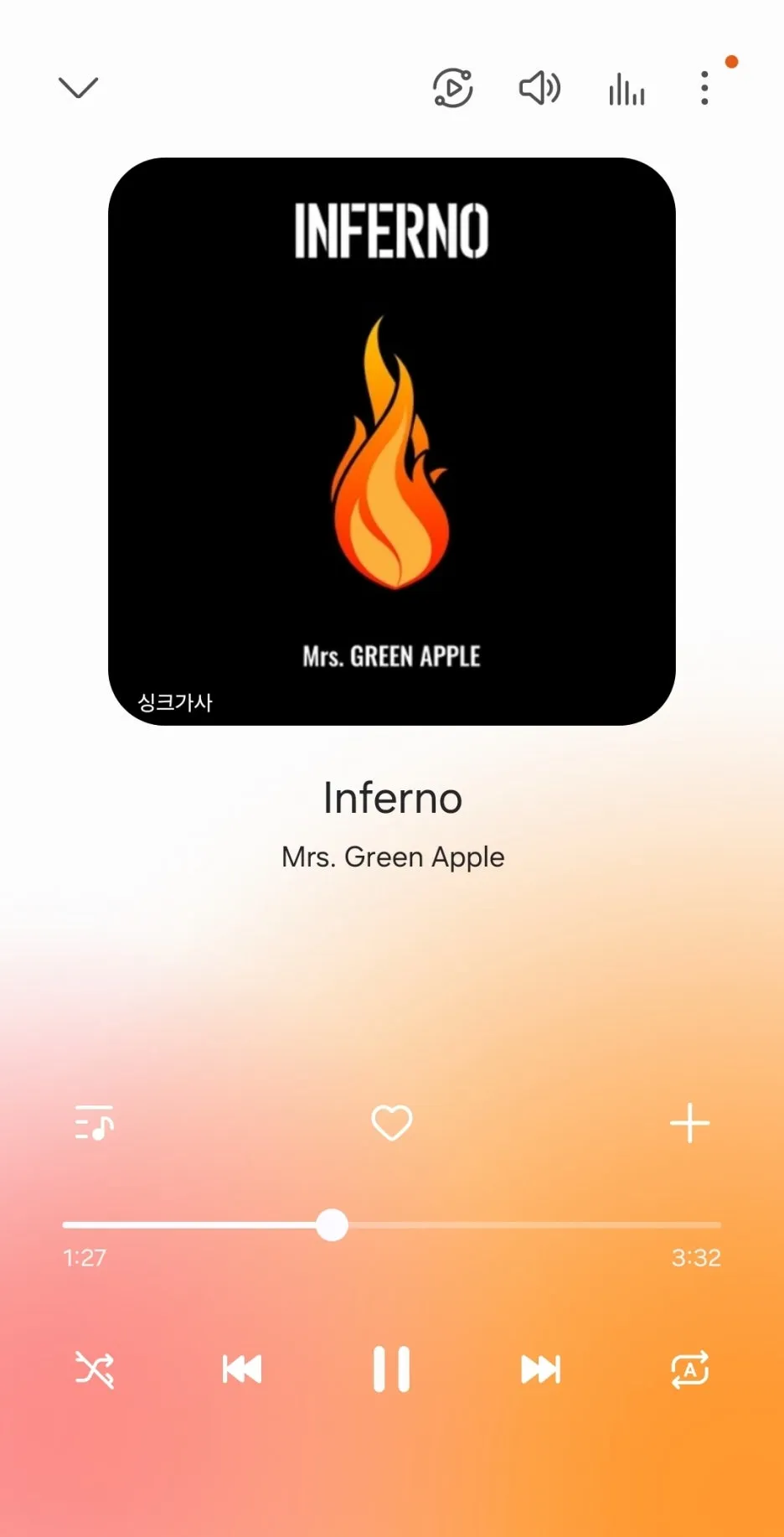This screenshot has width=784, height=1537.
Task: View the artist Mrs. Green Apple
Action: [392, 856]
